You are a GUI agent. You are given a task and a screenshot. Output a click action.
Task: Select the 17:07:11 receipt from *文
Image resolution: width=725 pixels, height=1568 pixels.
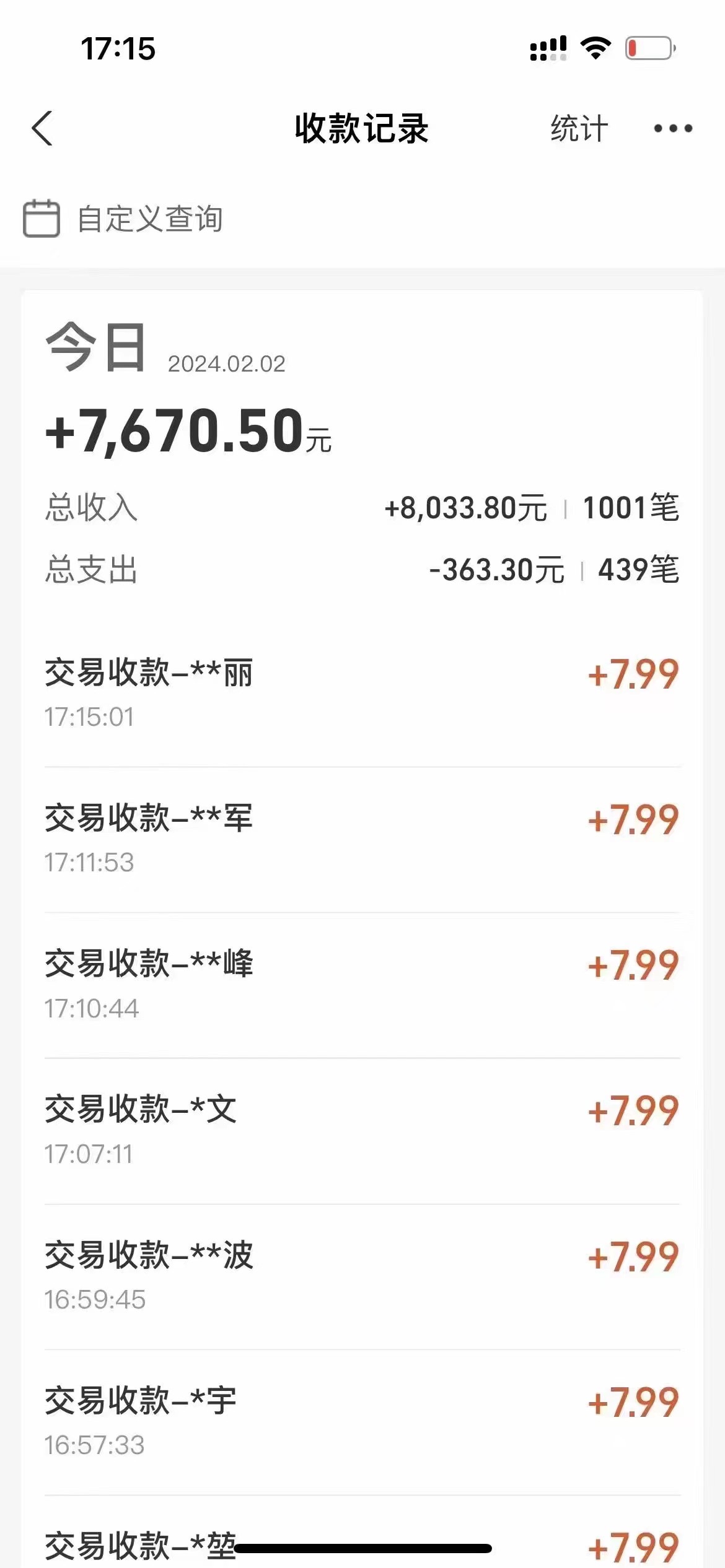pos(362,1131)
